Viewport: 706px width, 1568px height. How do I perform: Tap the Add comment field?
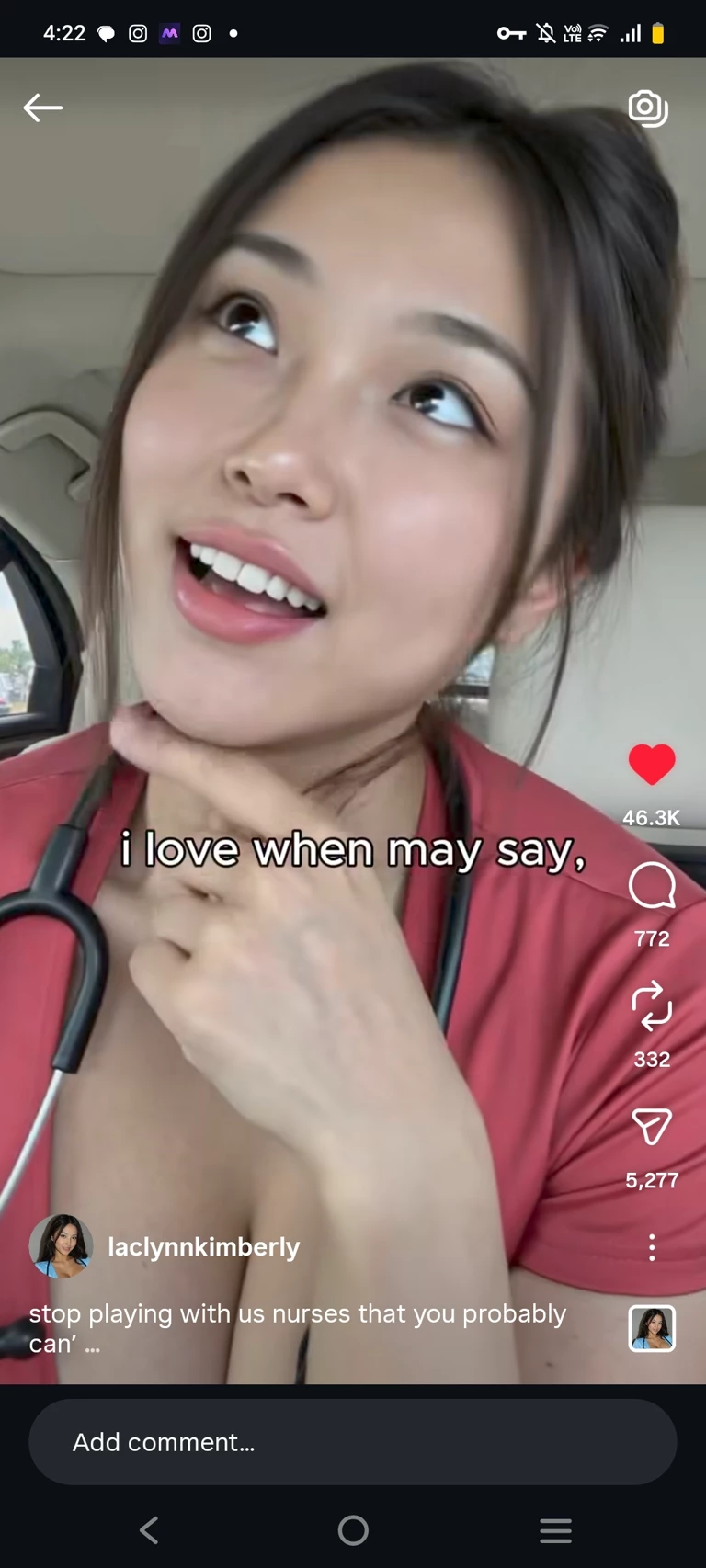(x=353, y=1442)
